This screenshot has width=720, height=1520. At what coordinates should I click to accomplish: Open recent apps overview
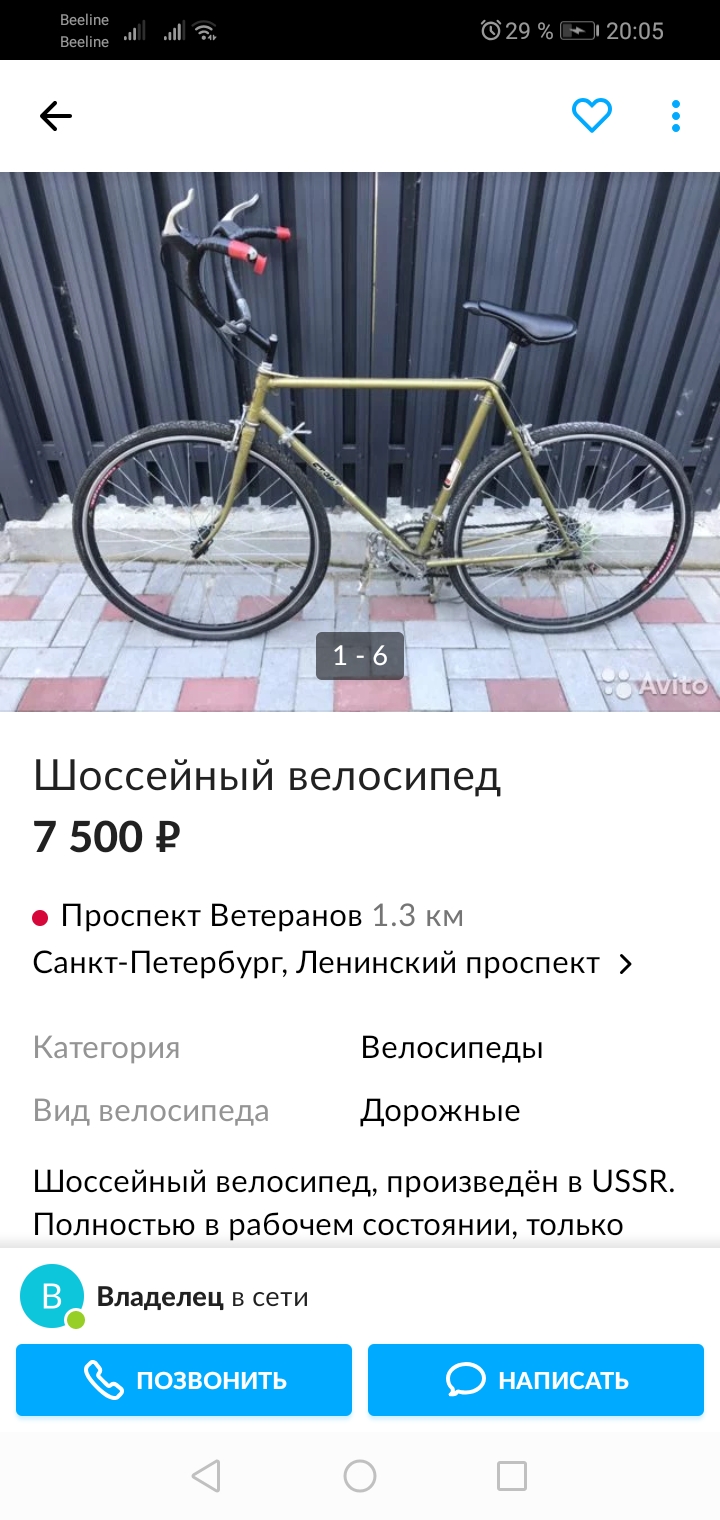point(512,1475)
